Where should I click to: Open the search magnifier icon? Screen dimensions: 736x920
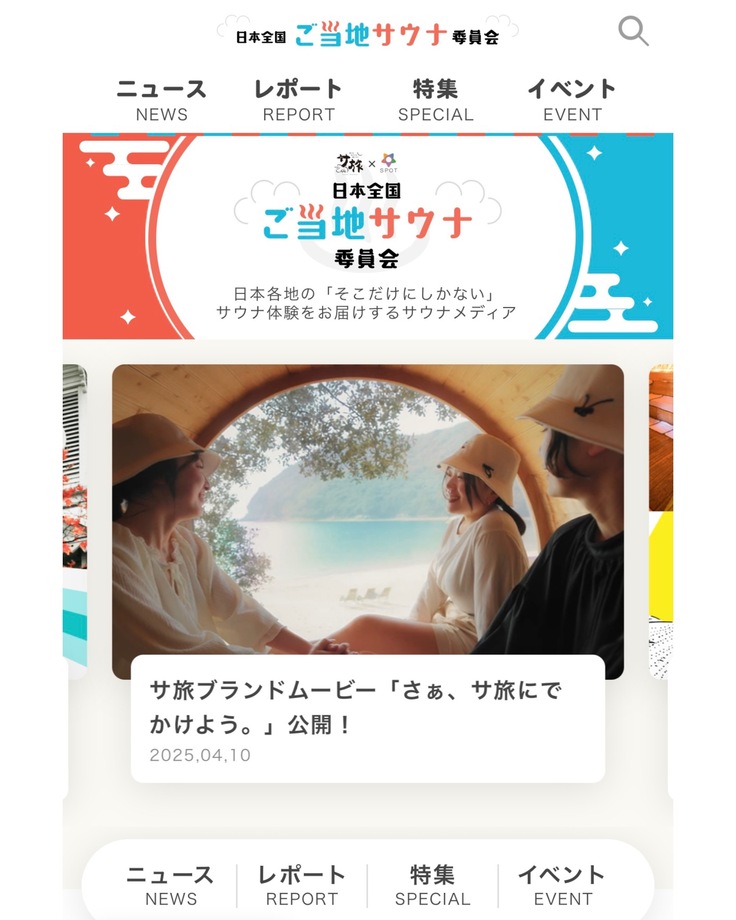tap(633, 31)
